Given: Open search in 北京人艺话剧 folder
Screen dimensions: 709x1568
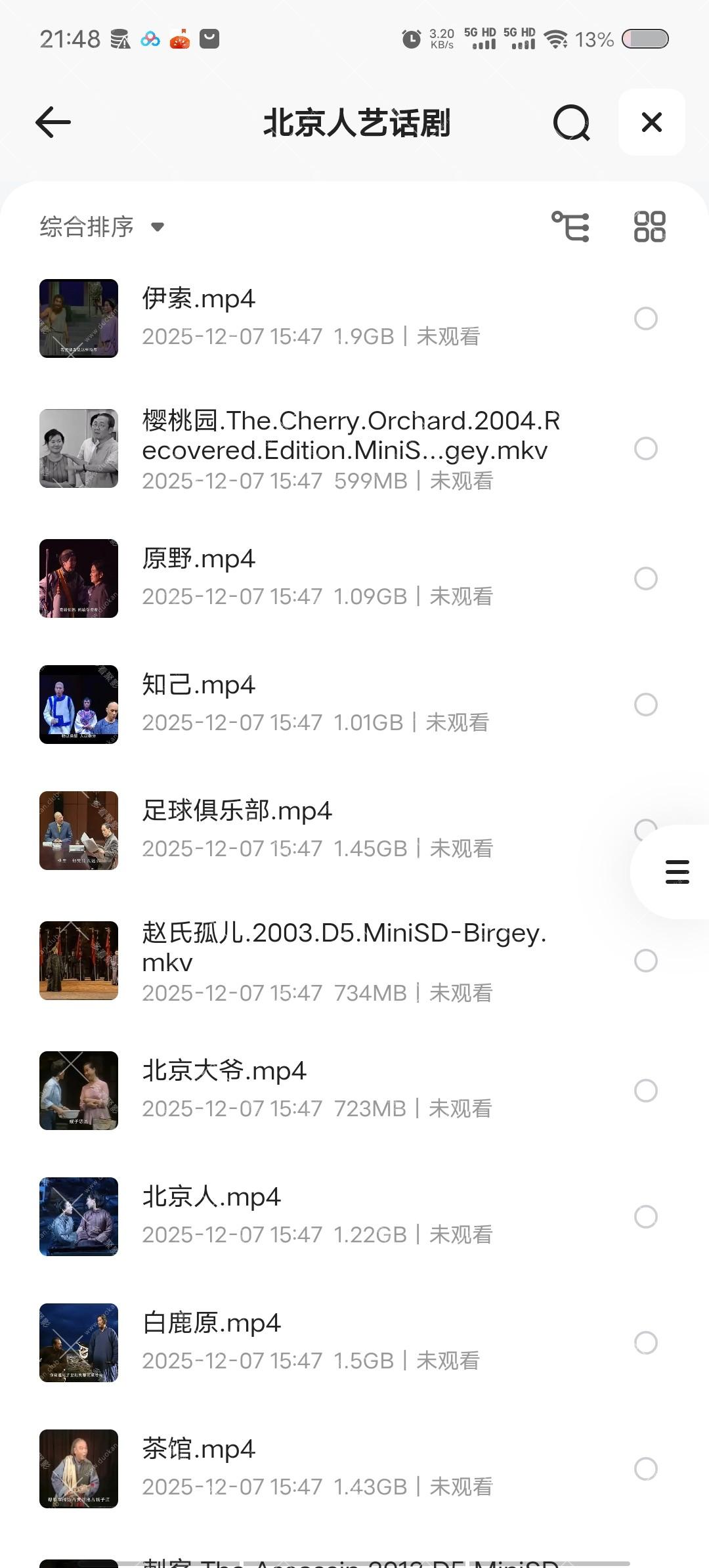Looking at the screenshot, I should (x=571, y=122).
